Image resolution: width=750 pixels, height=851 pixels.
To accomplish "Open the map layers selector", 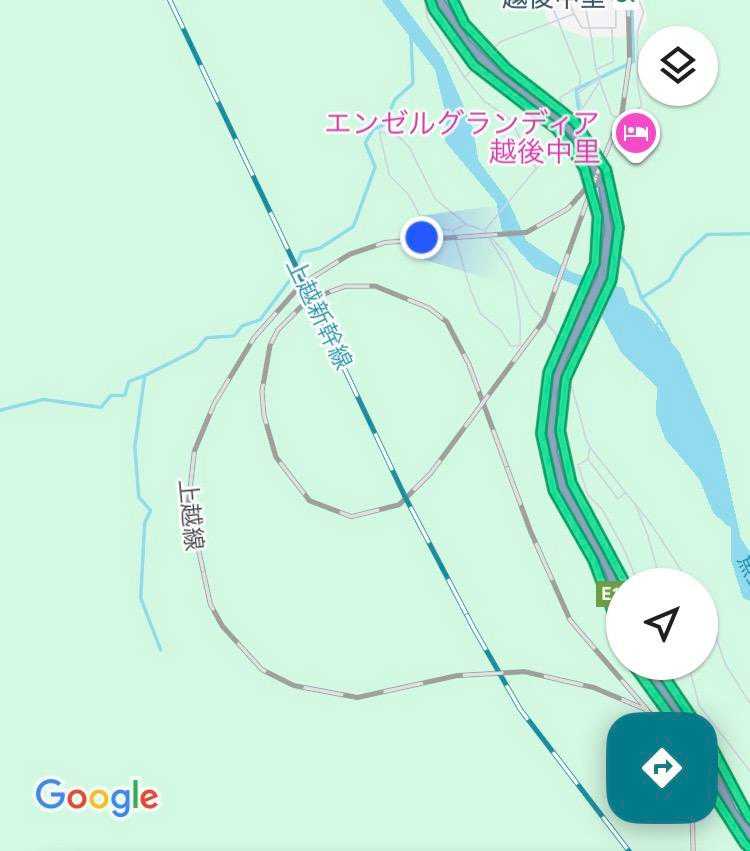I will [678, 66].
